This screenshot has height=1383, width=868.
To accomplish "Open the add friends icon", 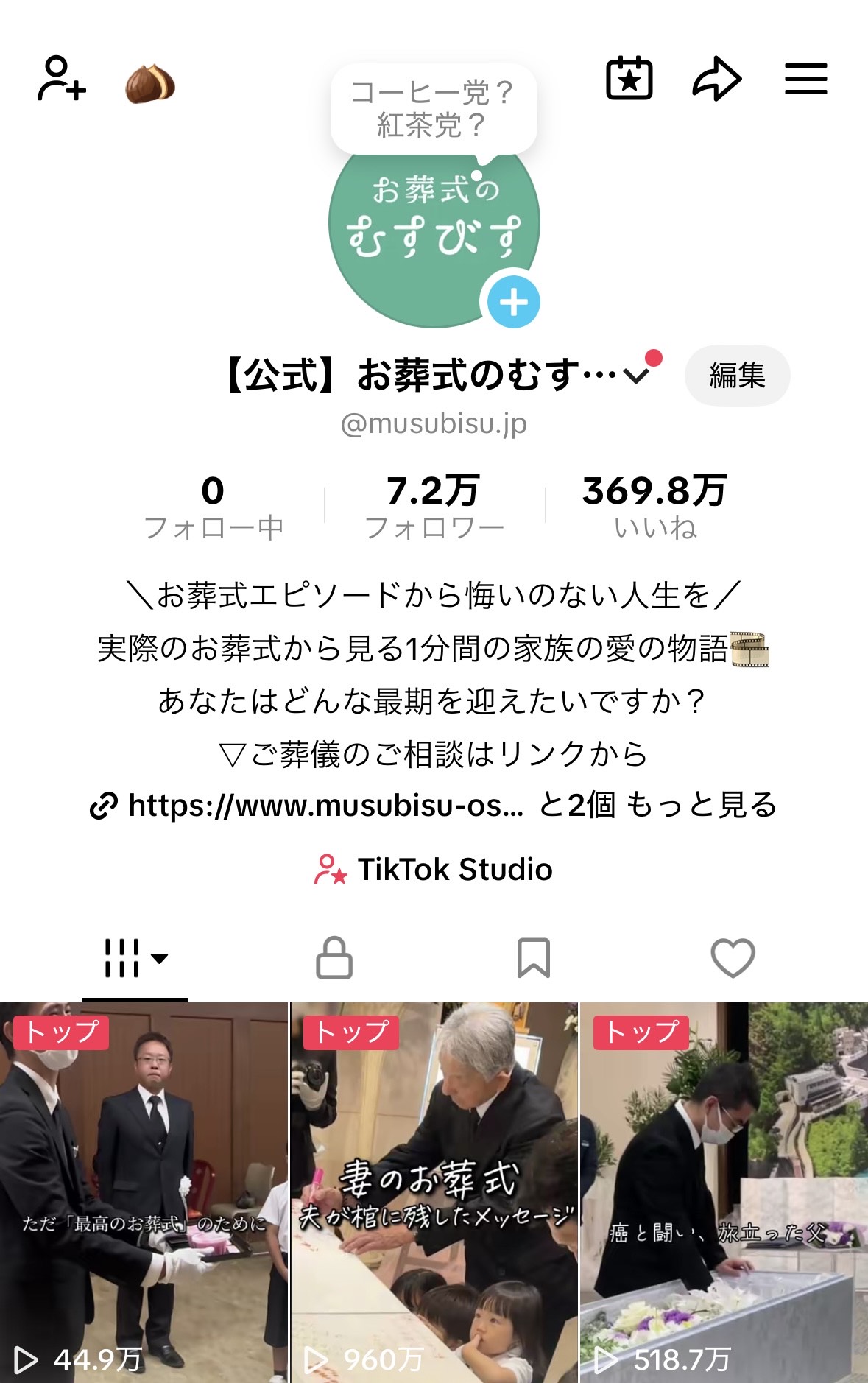I will pos(61,79).
